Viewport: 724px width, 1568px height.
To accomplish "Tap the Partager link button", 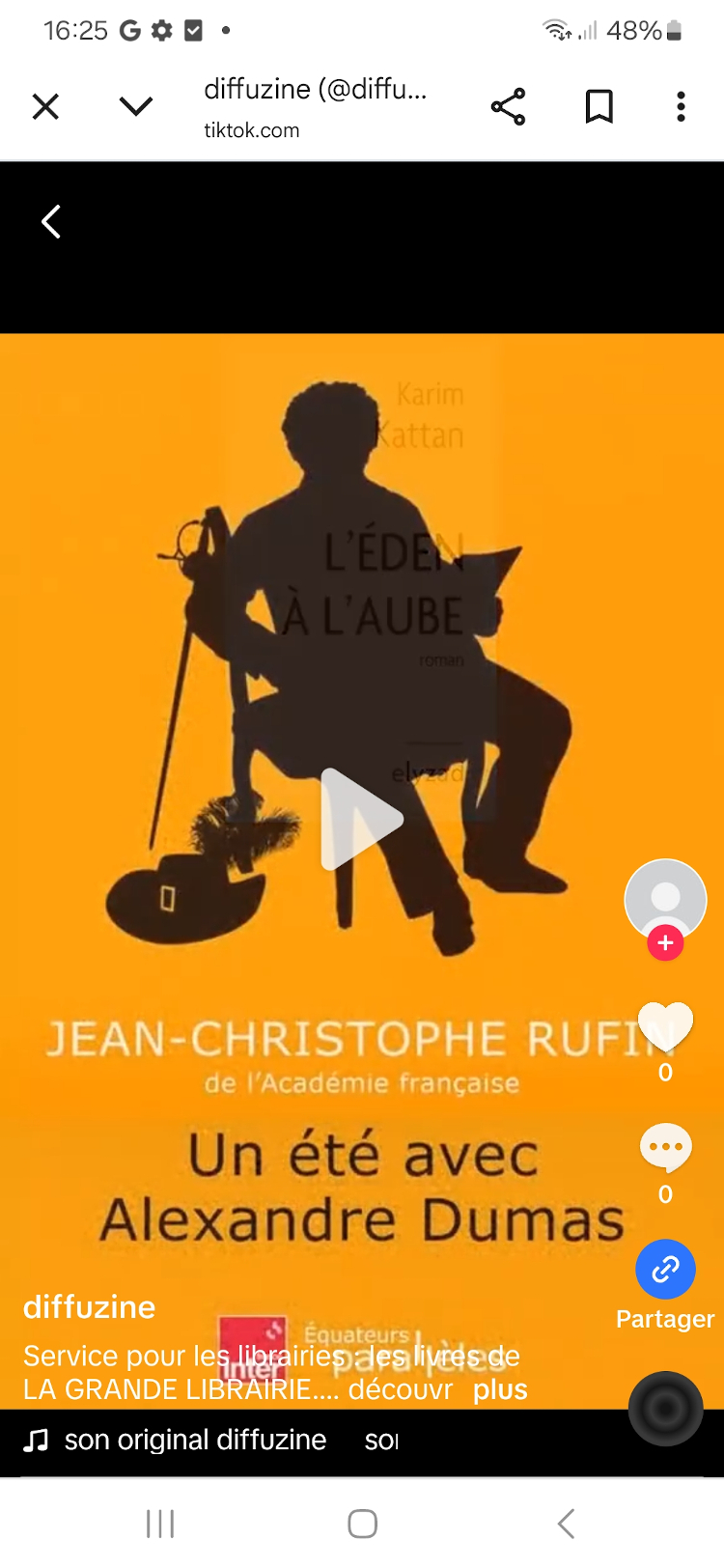I will pos(665,1270).
